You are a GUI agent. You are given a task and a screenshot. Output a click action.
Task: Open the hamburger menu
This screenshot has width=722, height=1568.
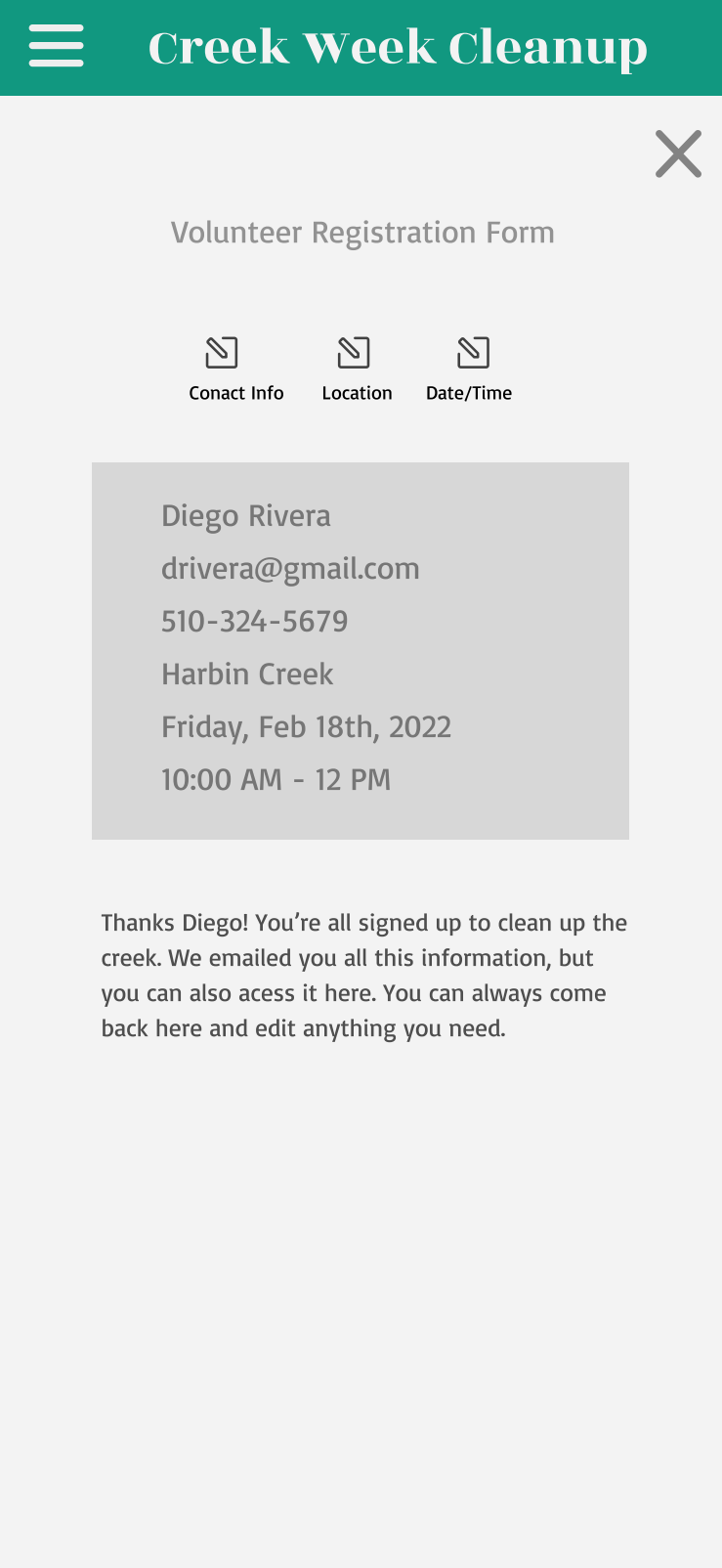(x=56, y=46)
